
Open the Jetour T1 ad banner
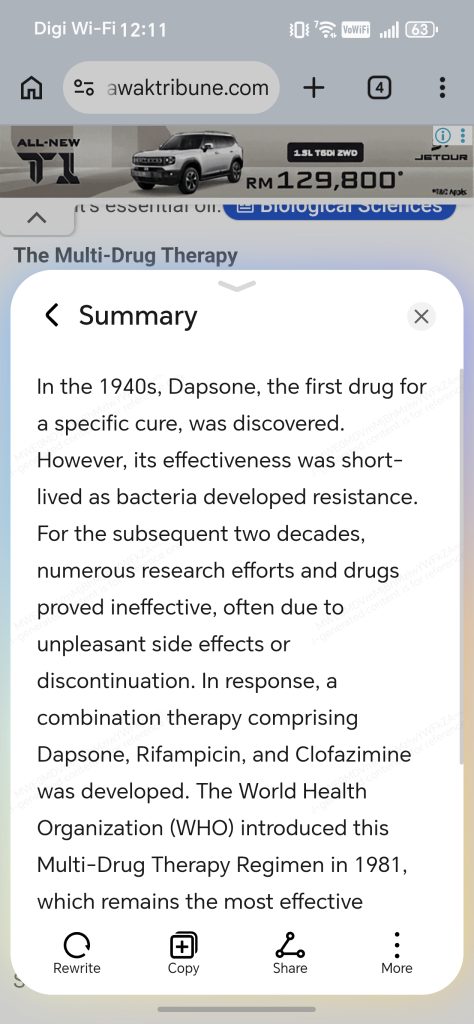236,161
